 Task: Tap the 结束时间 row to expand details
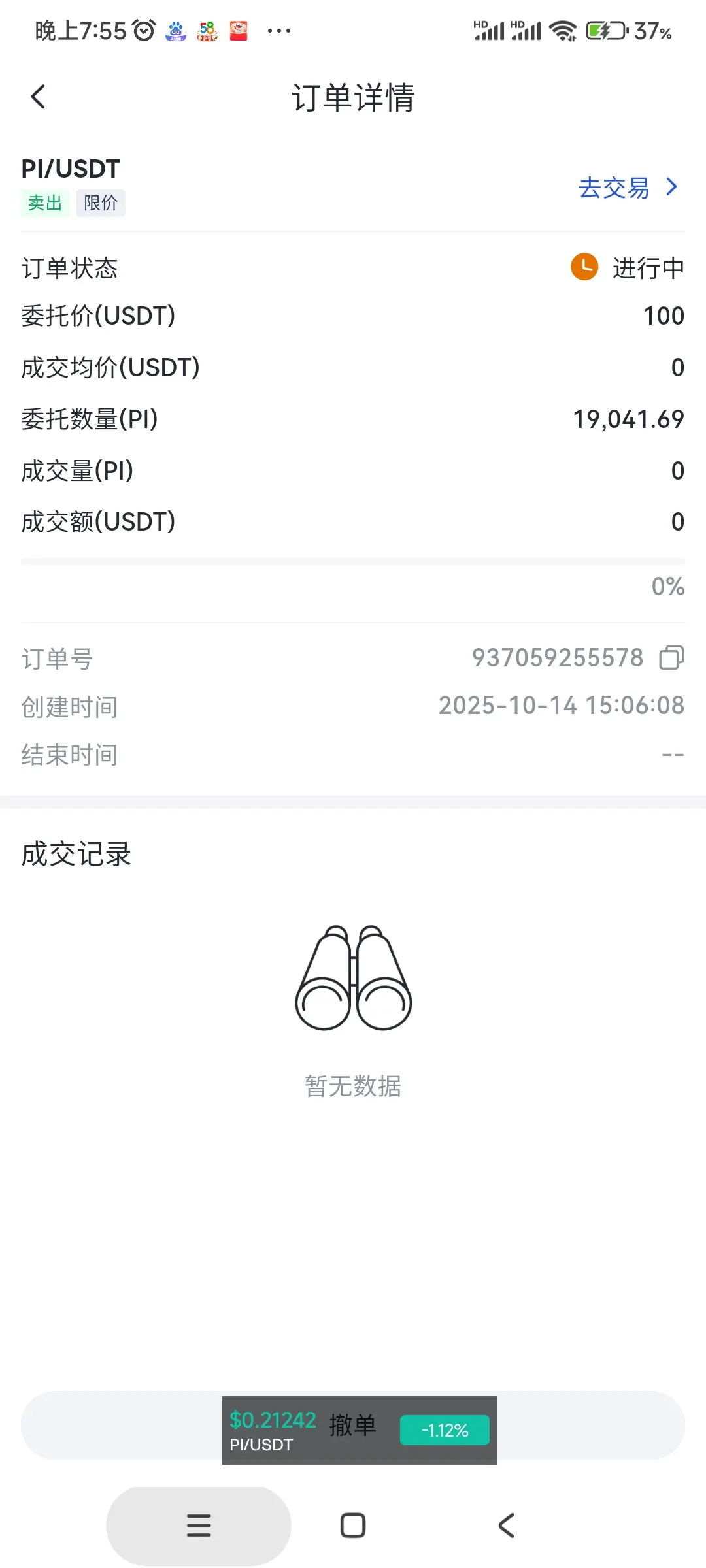[x=353, y=755]
